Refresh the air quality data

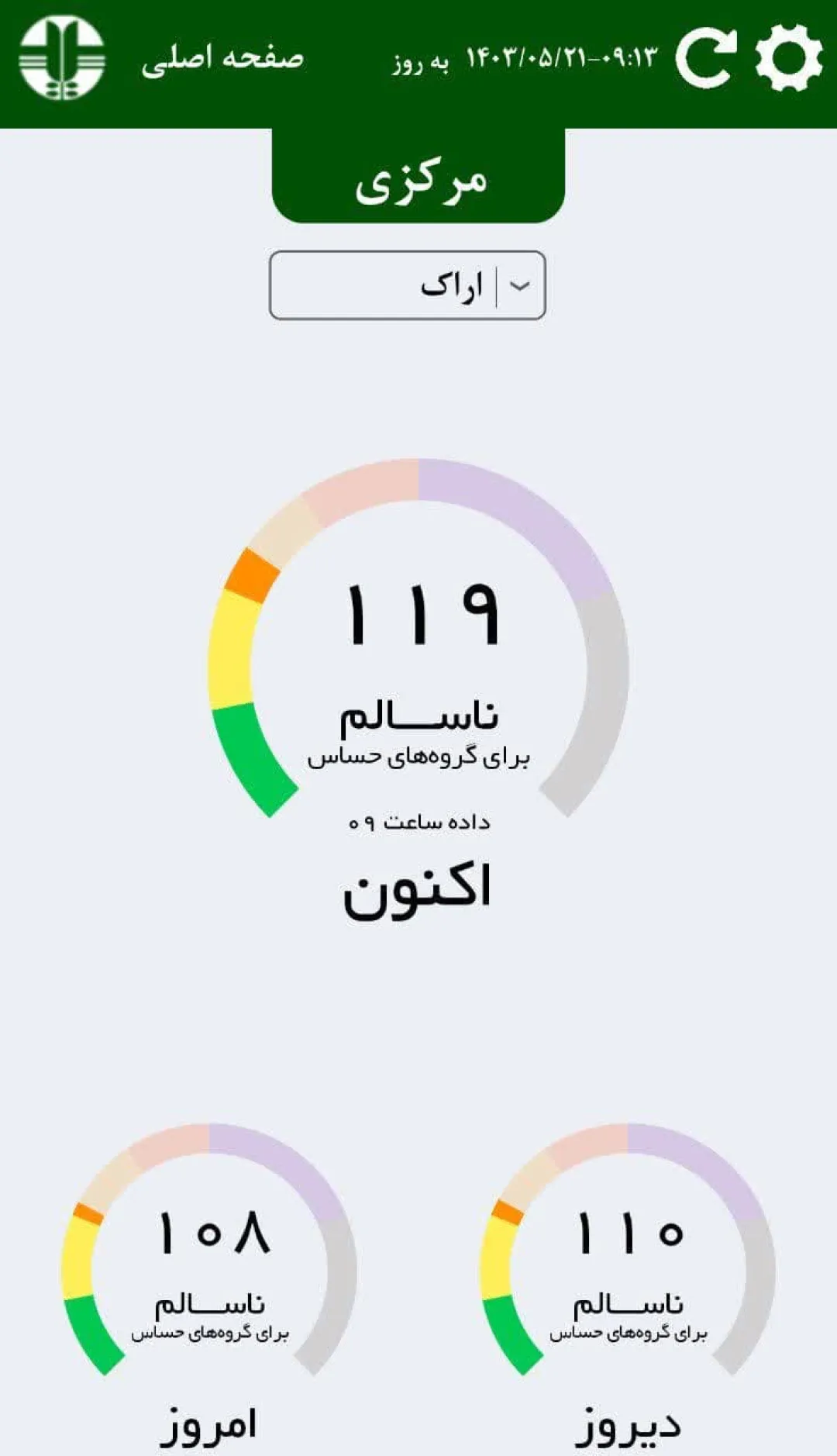coord(705,57)
